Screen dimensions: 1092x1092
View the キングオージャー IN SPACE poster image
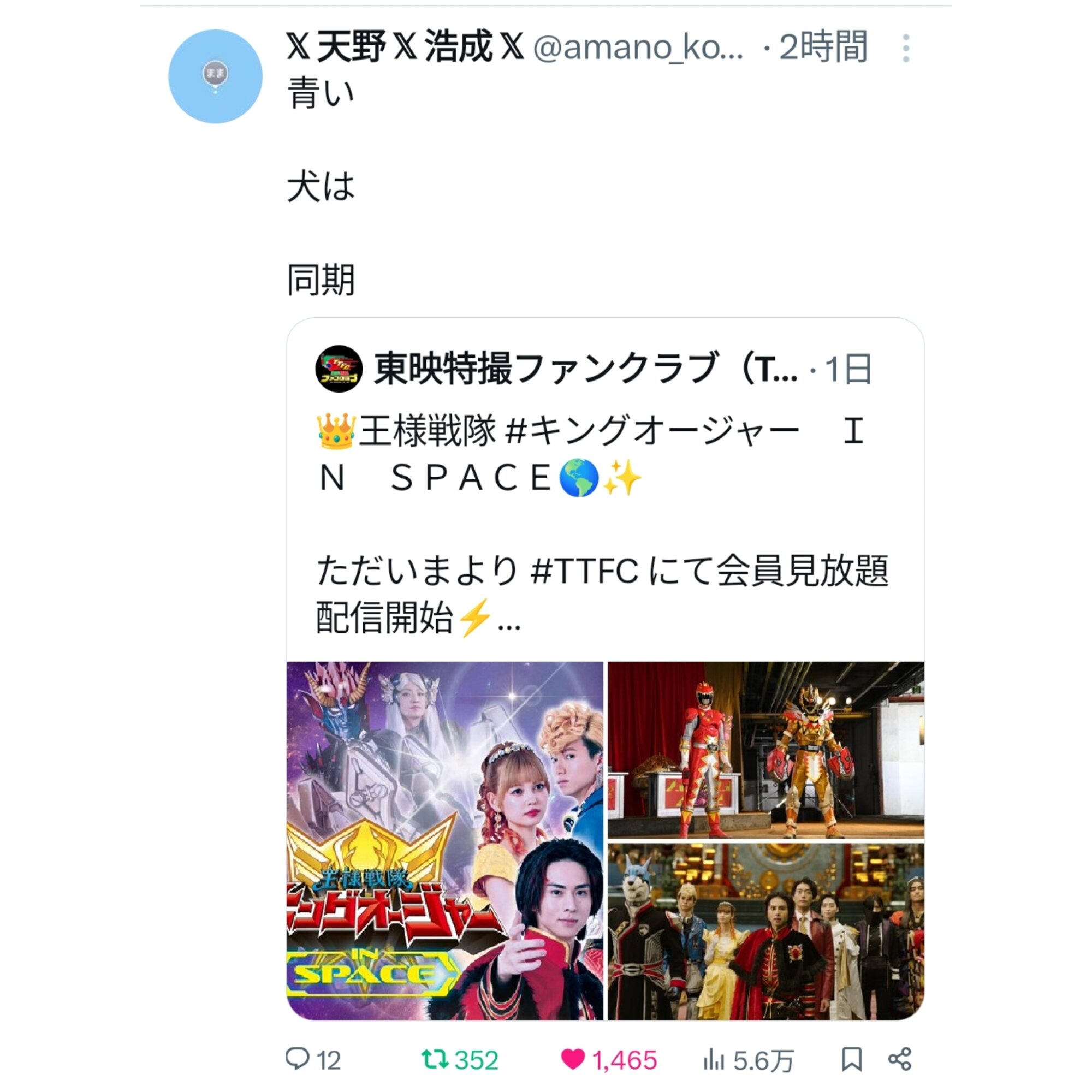pos(444,840)
